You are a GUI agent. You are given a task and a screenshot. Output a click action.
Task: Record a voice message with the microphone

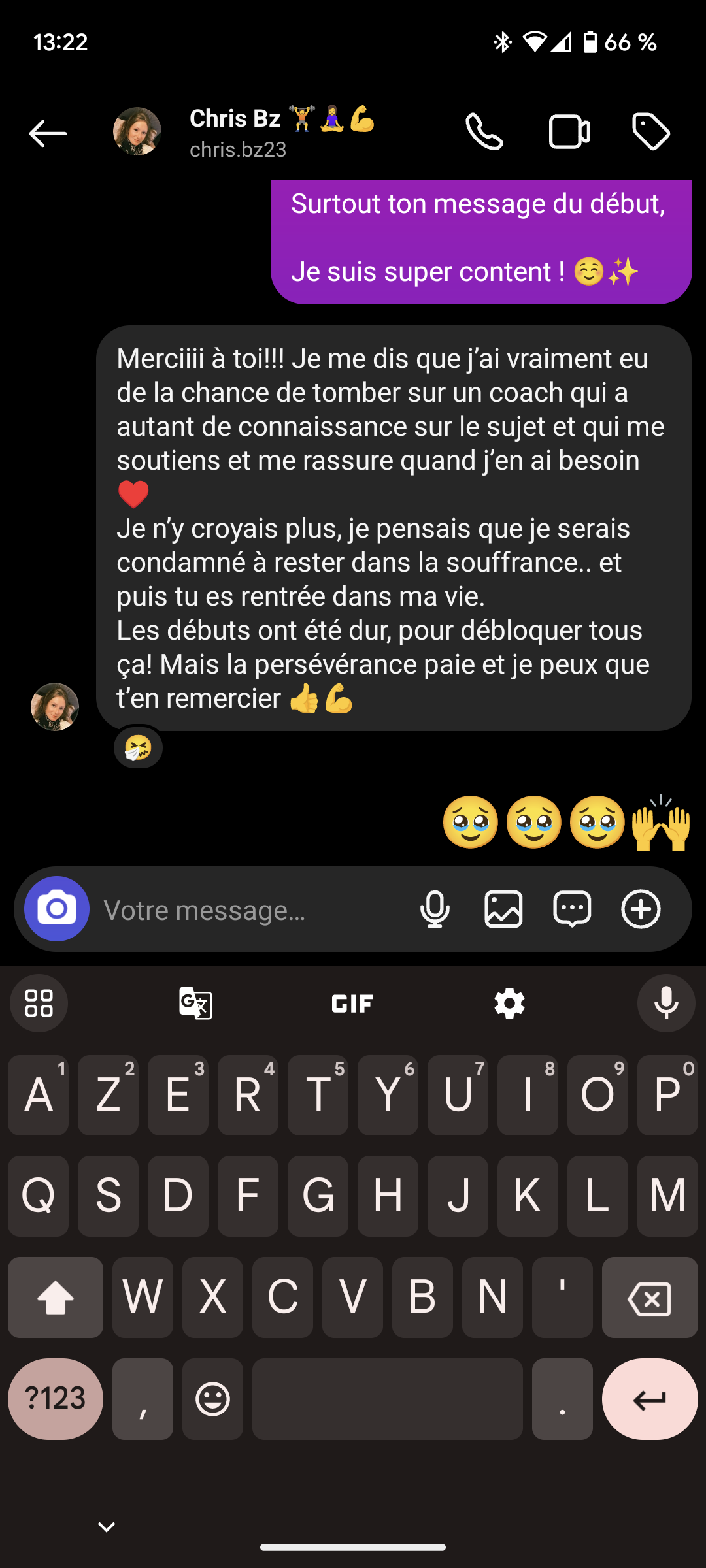click(435, 909)
